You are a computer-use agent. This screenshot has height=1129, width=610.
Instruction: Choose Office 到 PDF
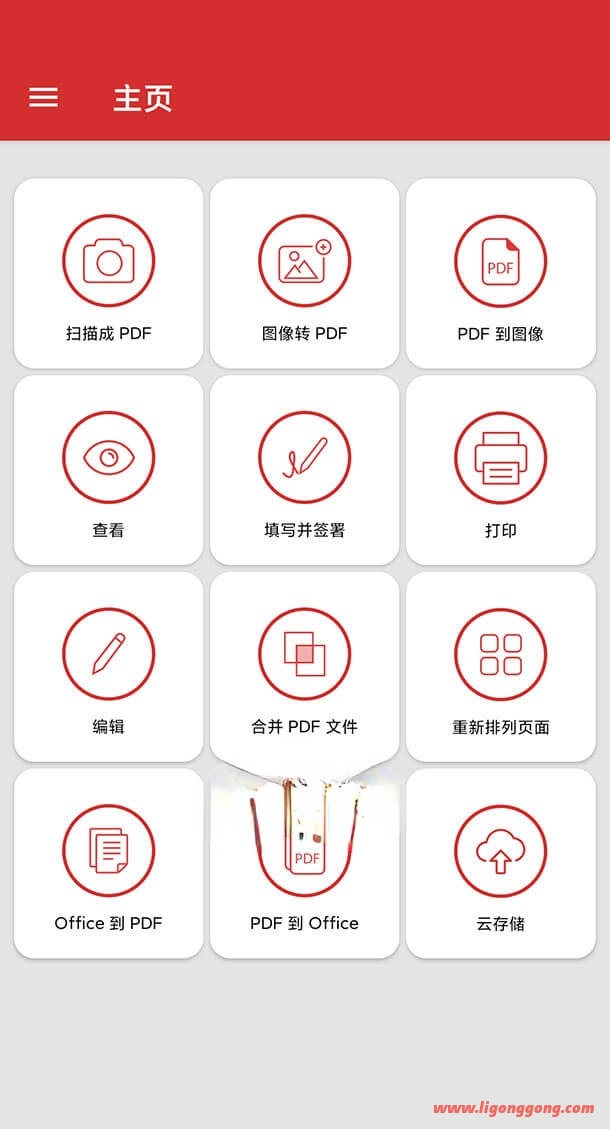click(109, 863)
